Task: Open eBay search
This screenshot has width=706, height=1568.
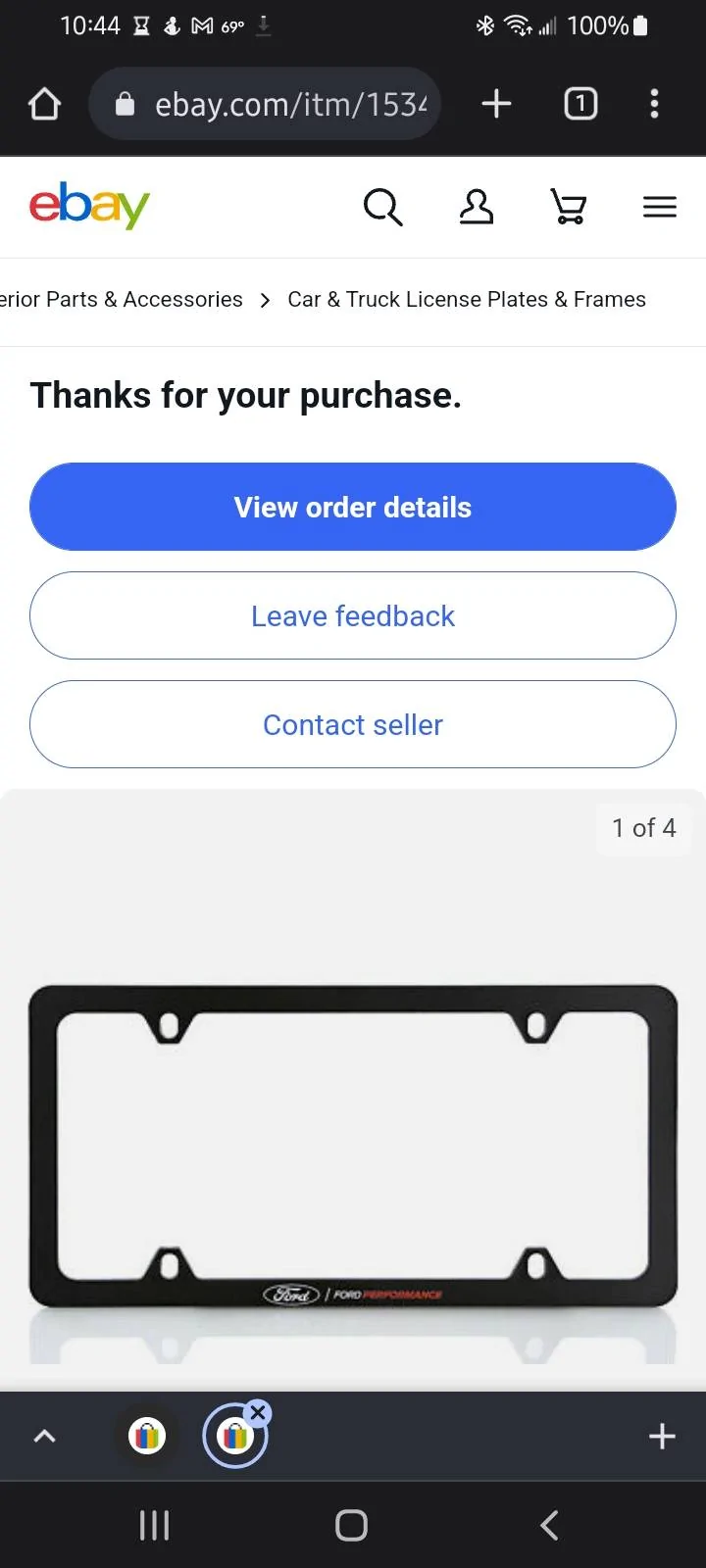Action: coord(382,207)
